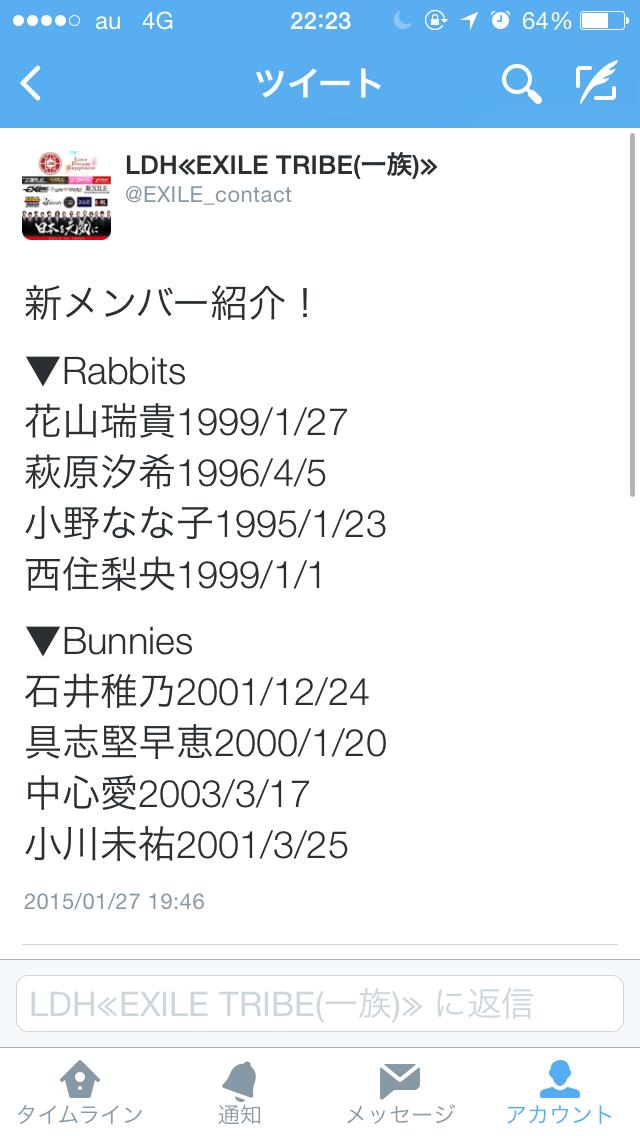640x1136 pixels.
Task: Compose a new tweet
Action: pos(596,84)
